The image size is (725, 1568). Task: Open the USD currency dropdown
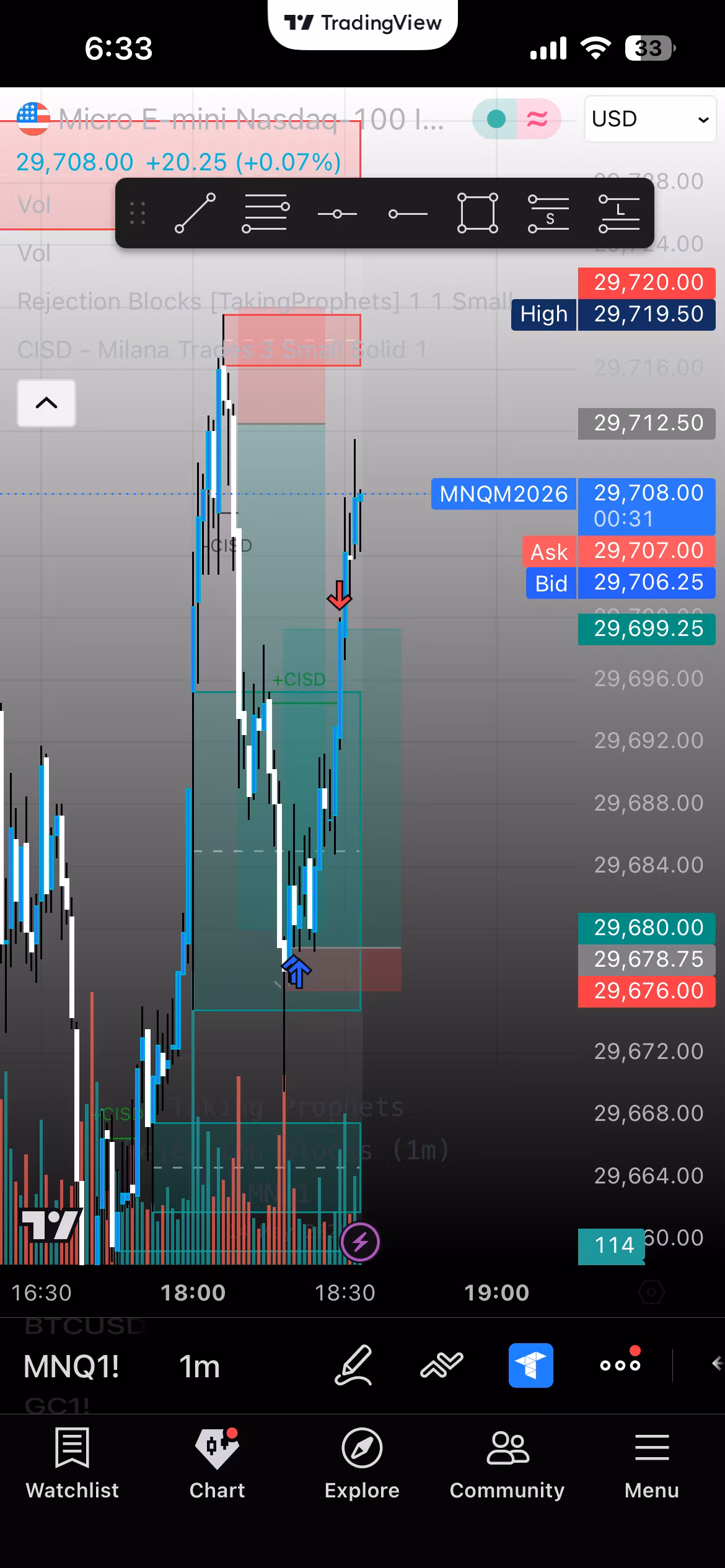point(650,119)
